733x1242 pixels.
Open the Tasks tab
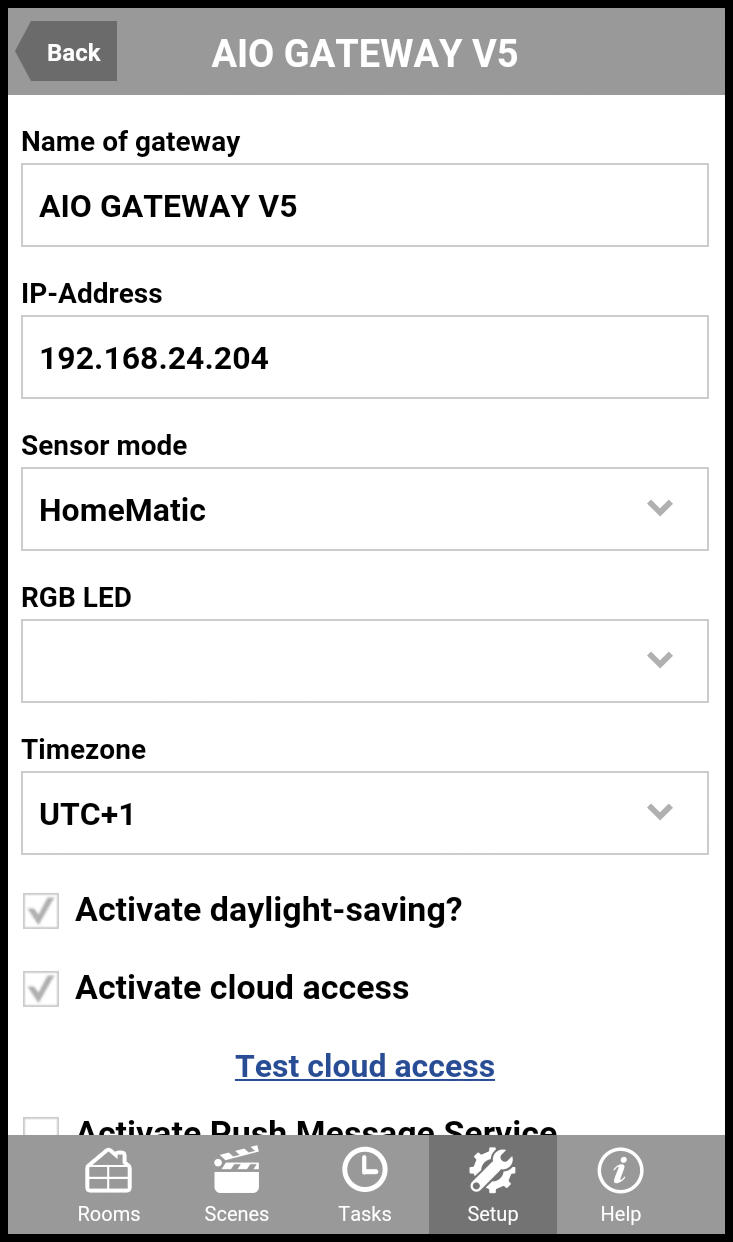tap(365, 1187)
